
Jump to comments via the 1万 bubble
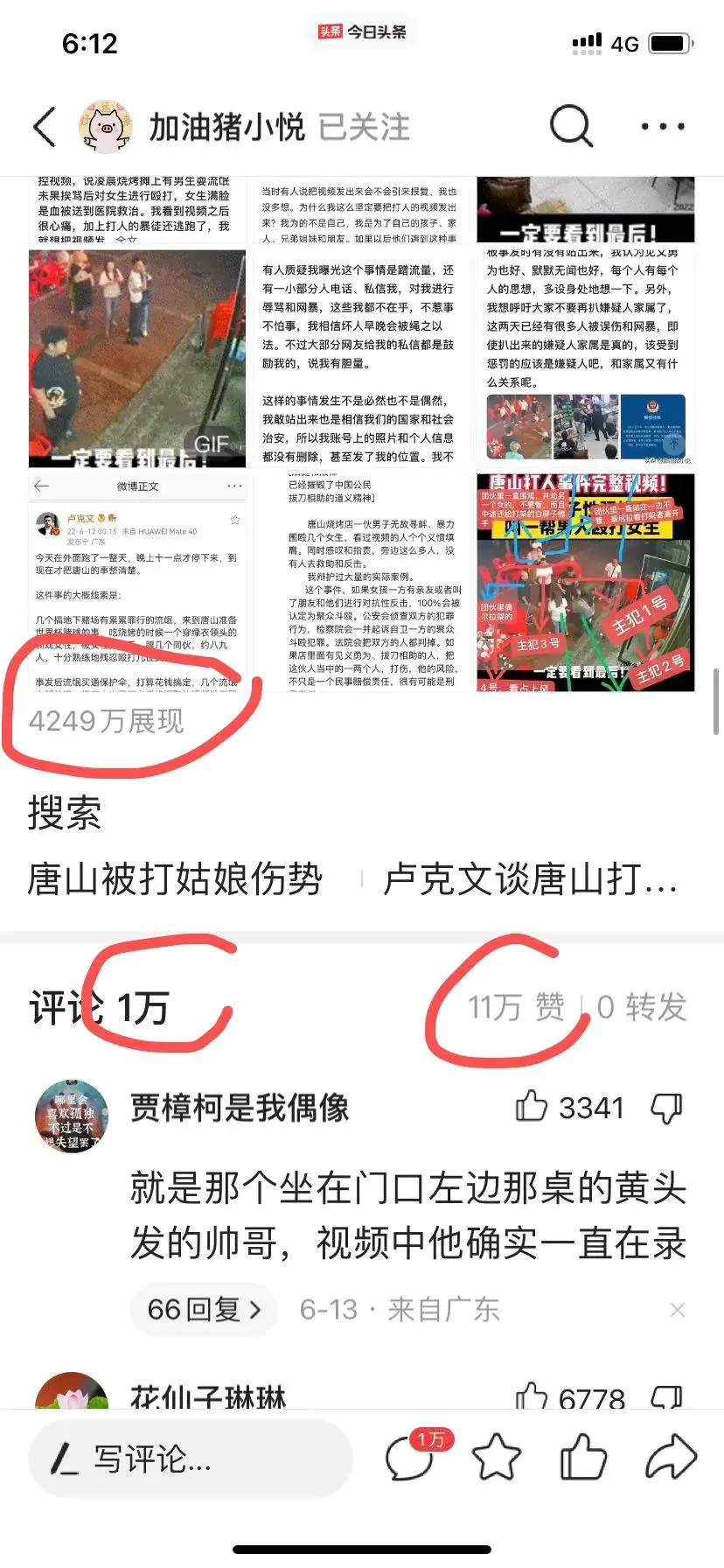tap(411, 1458)
